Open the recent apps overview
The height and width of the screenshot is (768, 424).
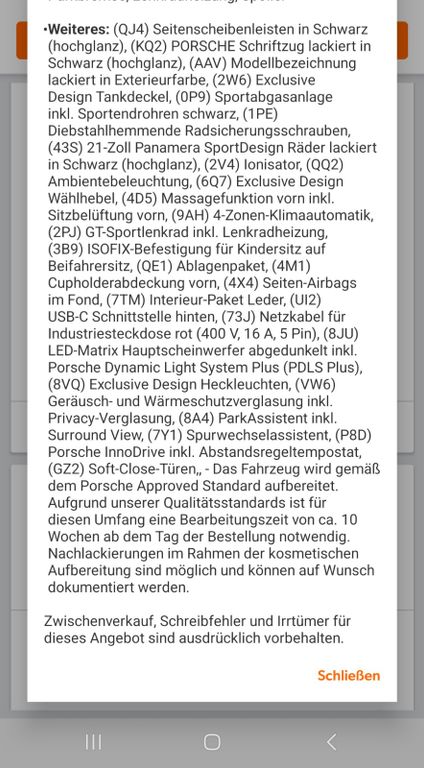coord(93,742)
